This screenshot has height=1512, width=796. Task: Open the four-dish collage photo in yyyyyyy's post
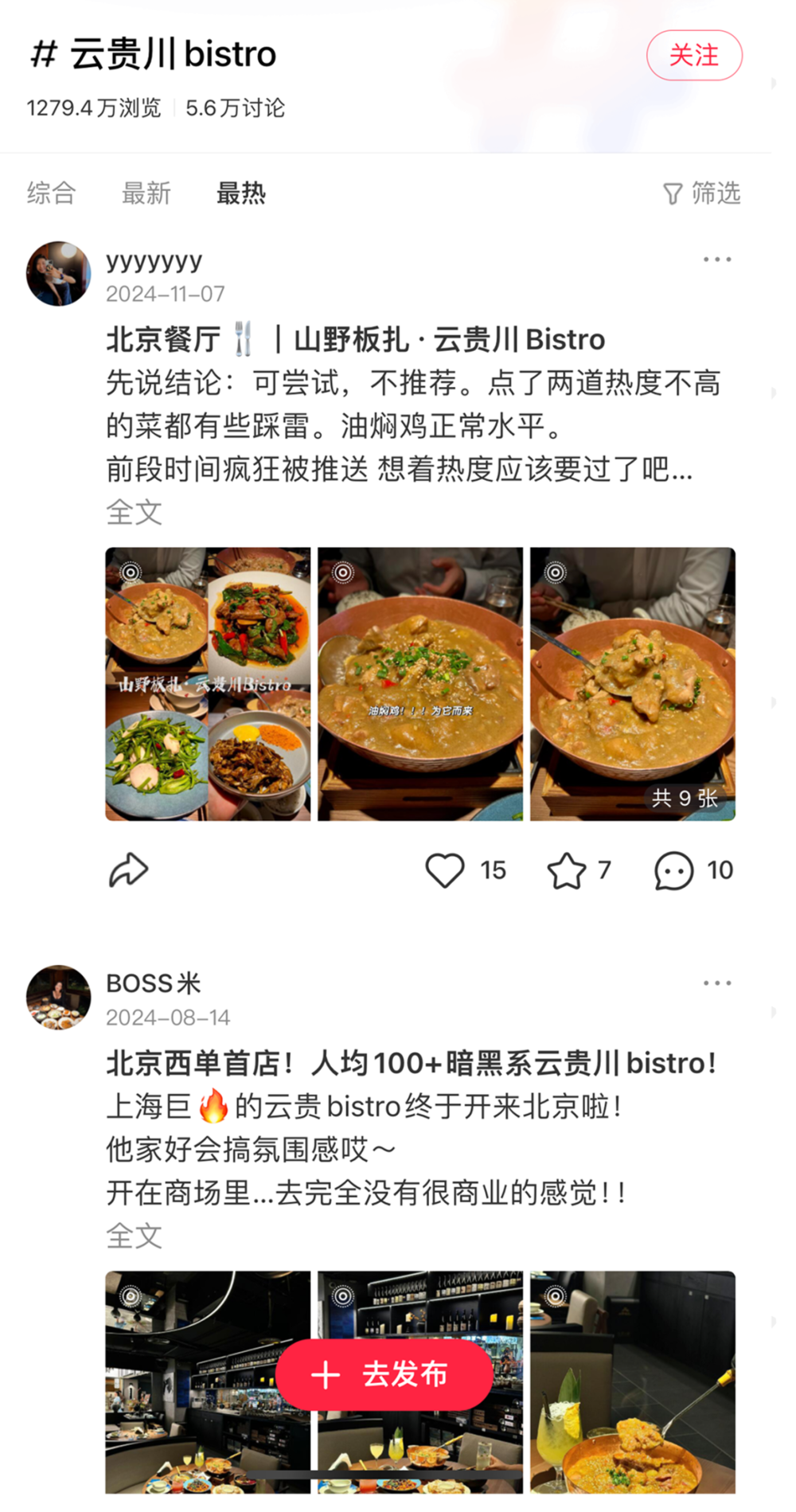click(208, 683)
